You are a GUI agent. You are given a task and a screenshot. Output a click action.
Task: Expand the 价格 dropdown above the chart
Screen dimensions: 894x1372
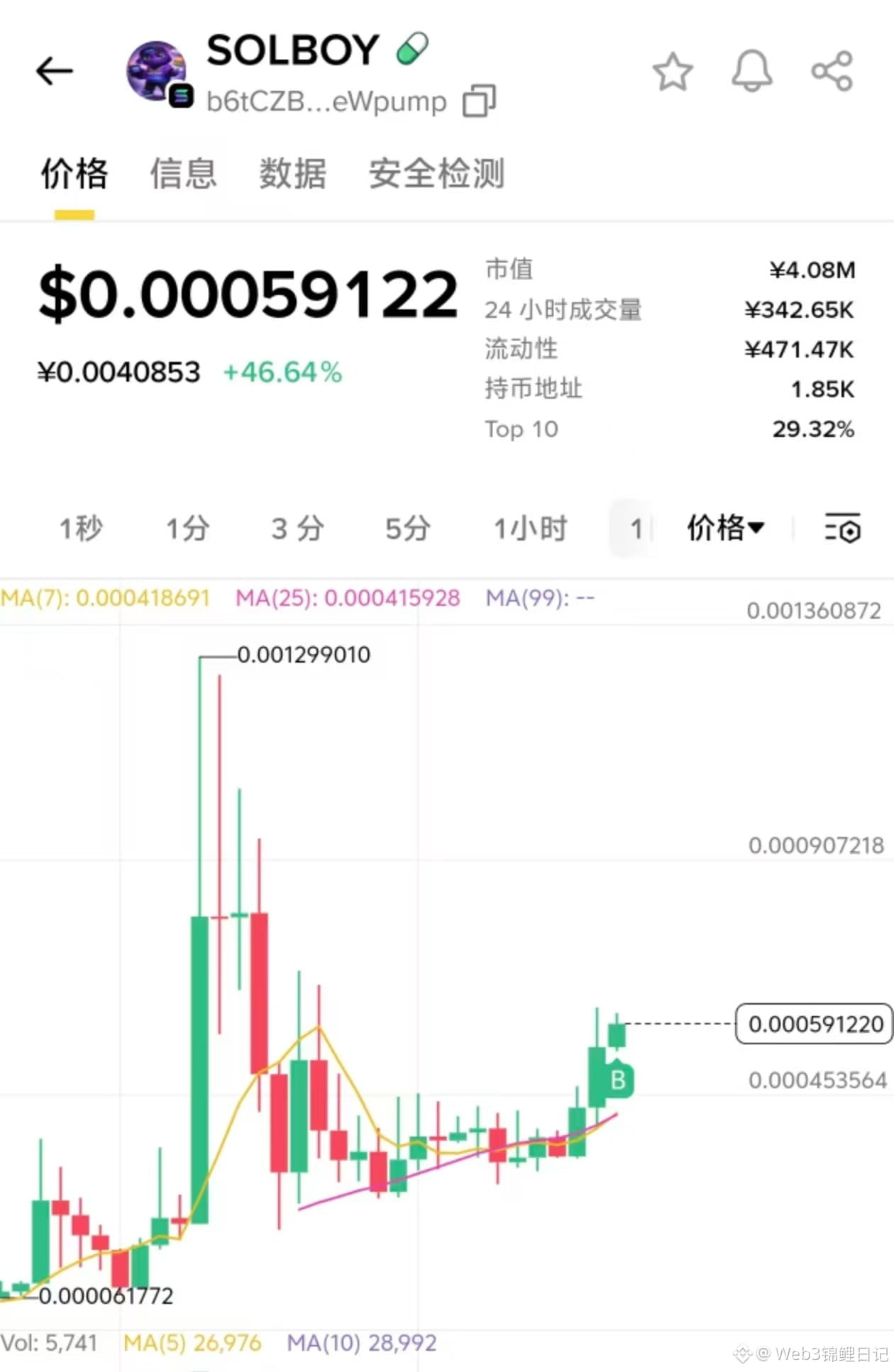pyautogui.click(x=725, y=529)
